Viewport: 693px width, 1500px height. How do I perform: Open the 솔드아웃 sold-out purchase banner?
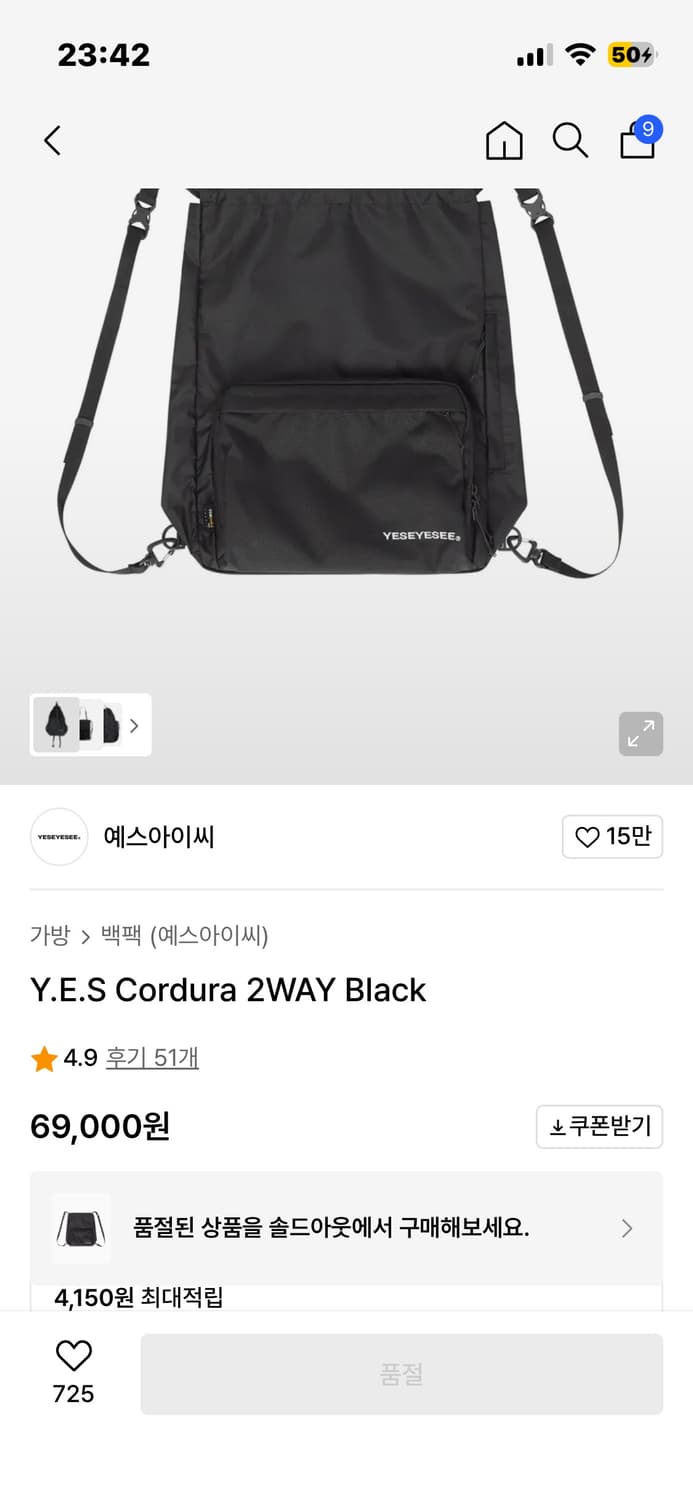[x=347, y=1228]
